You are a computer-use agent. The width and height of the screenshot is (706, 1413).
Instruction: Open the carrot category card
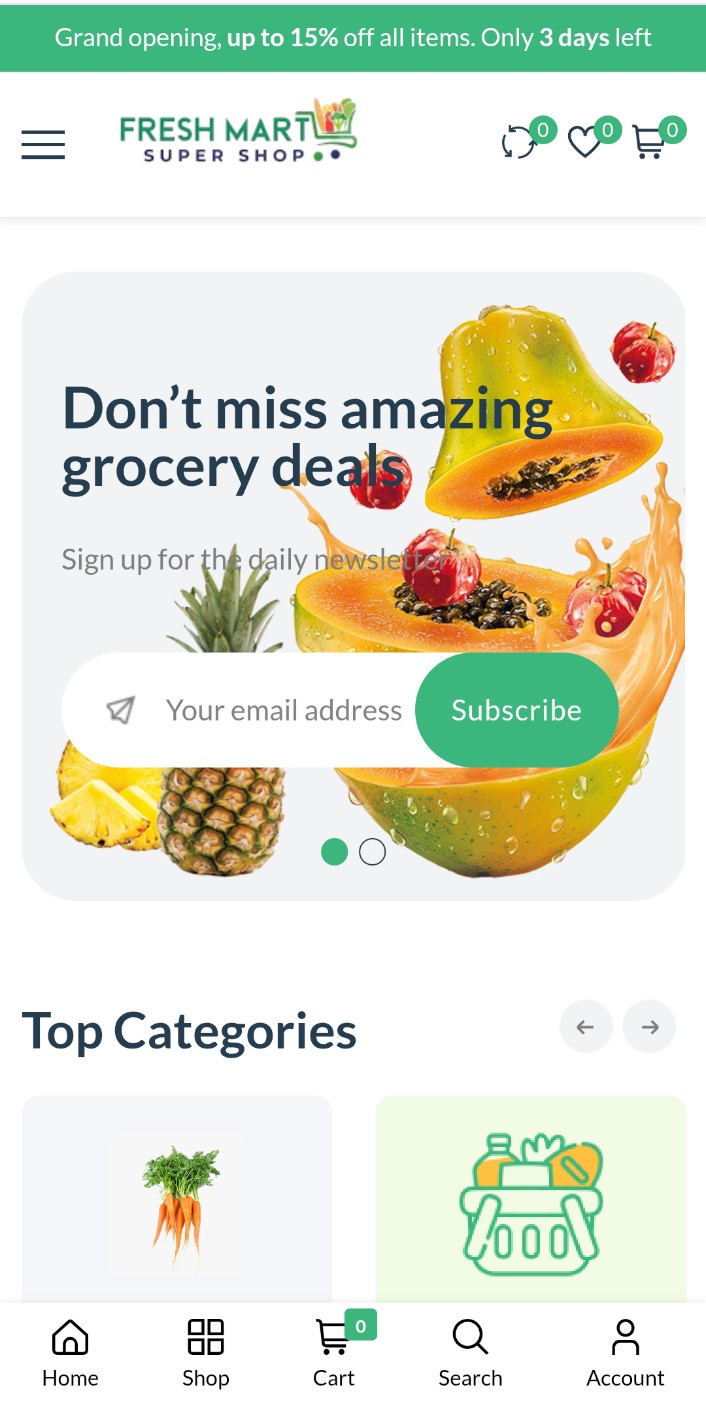(177, 1200)
